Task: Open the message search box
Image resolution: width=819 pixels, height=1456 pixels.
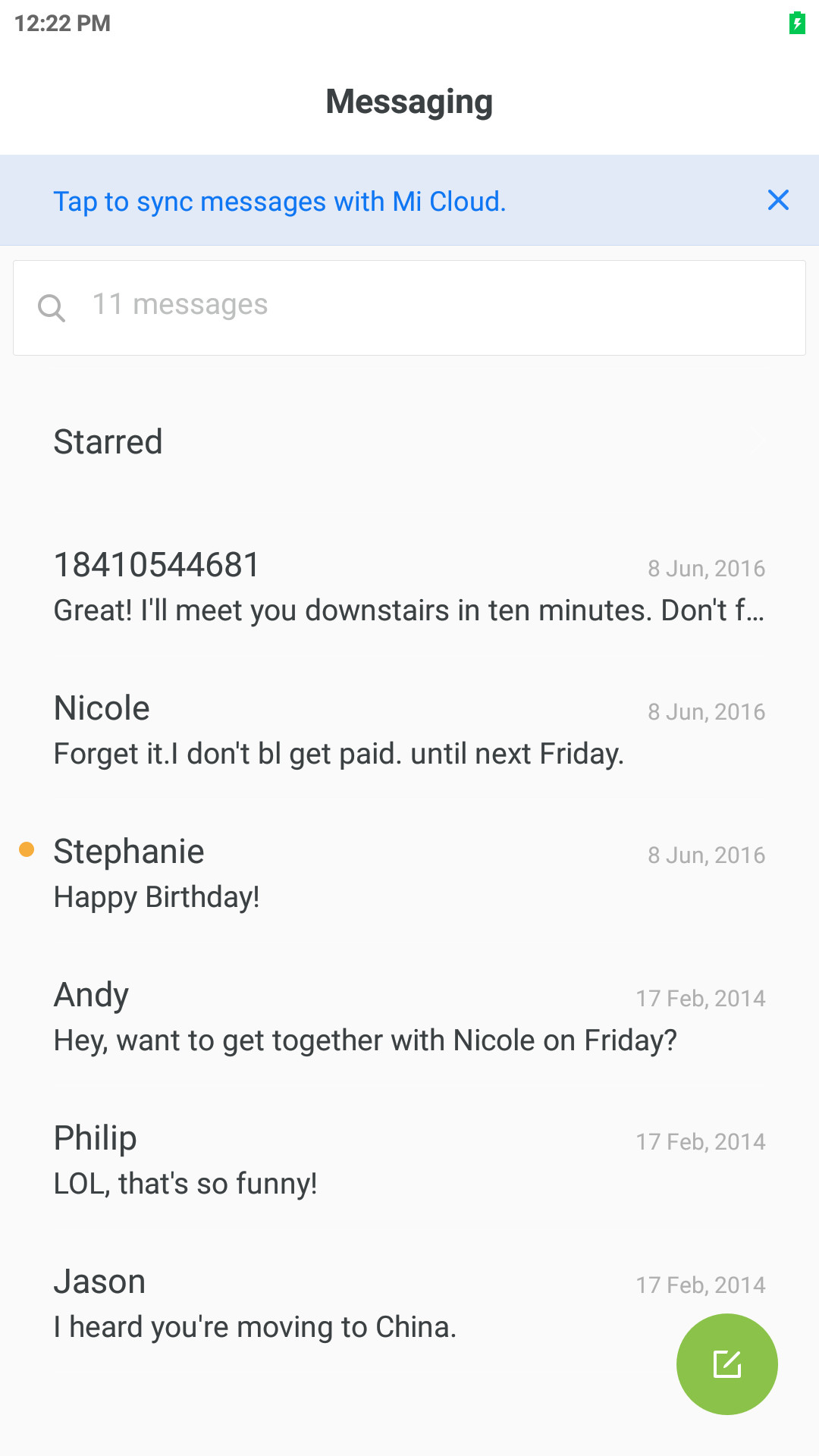Action: pyautogui.click(x=409, y=308)
